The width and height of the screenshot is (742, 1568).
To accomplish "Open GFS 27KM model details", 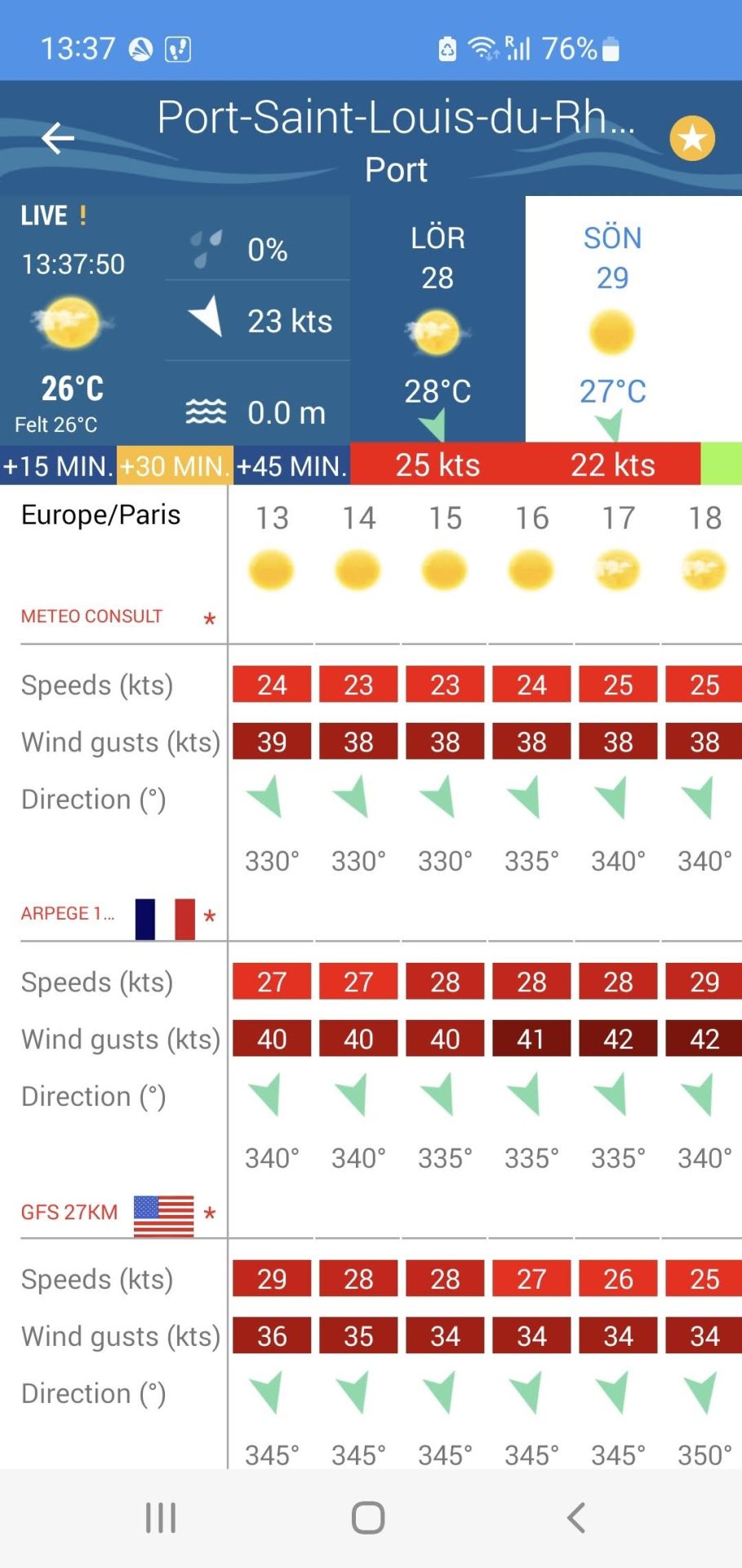I will point(69,1212).
